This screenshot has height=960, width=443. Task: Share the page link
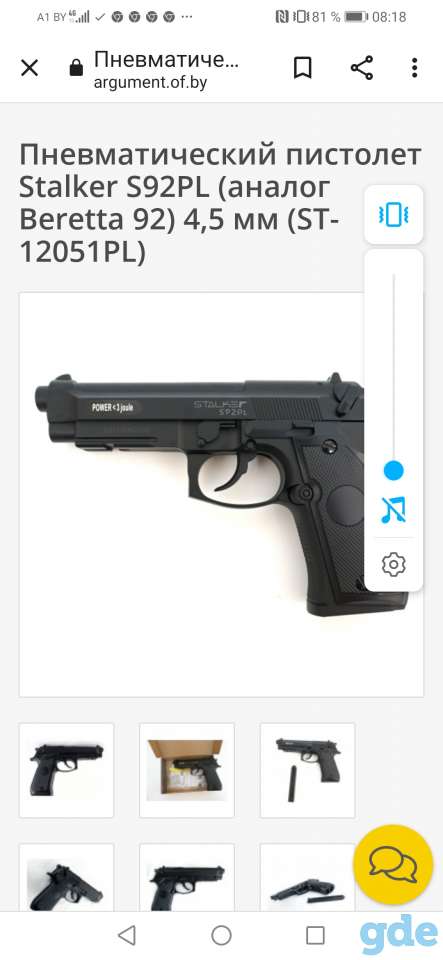tap(362, 68)
